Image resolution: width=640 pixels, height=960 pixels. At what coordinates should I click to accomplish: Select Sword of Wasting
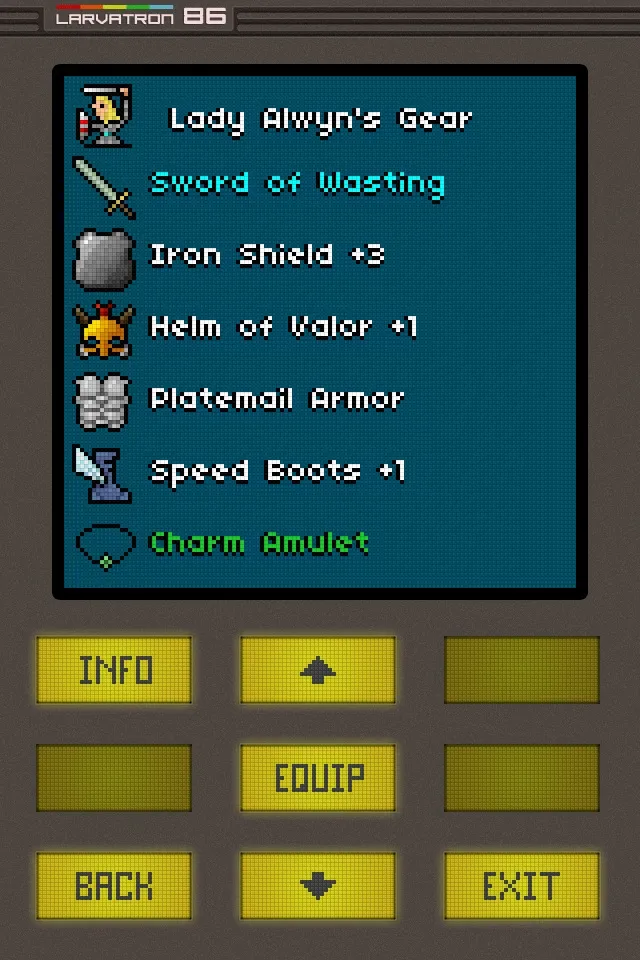click(x=296, y=184)
